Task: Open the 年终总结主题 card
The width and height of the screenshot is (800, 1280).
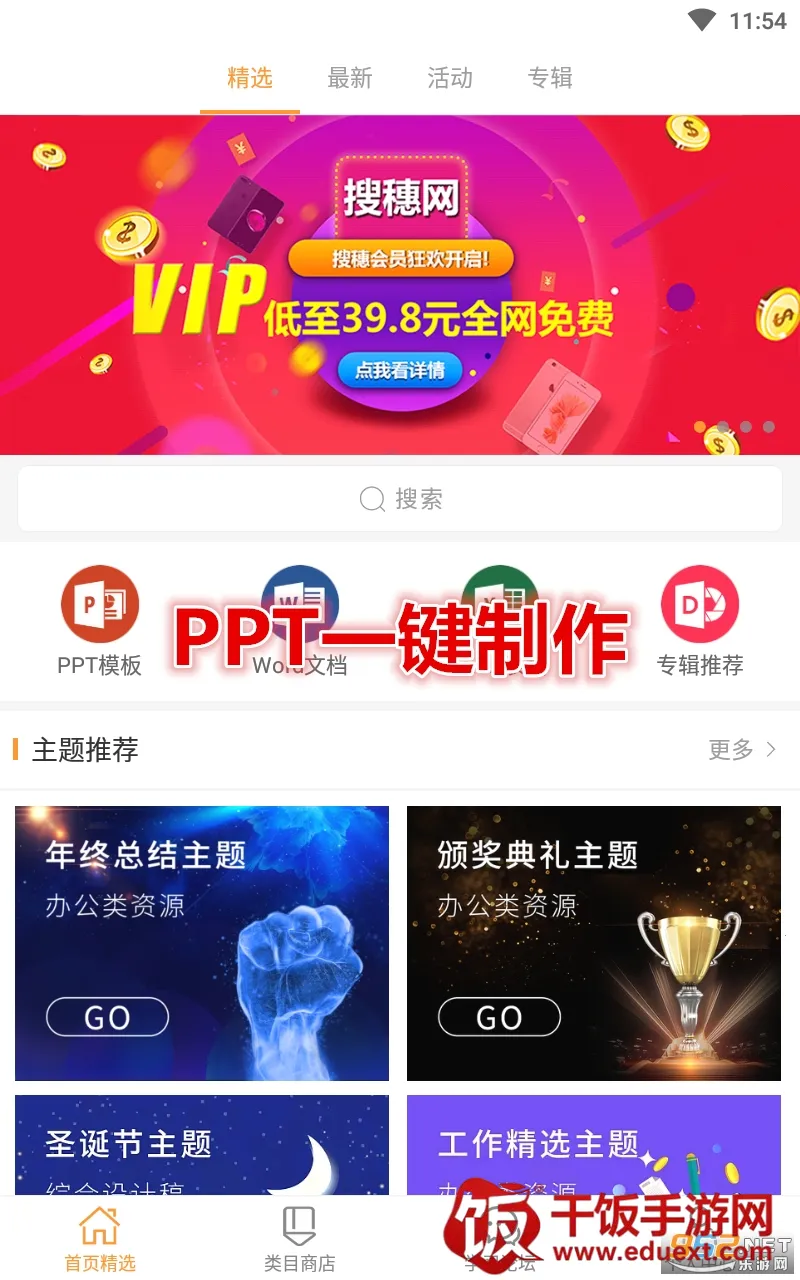Action: point(202,943)
